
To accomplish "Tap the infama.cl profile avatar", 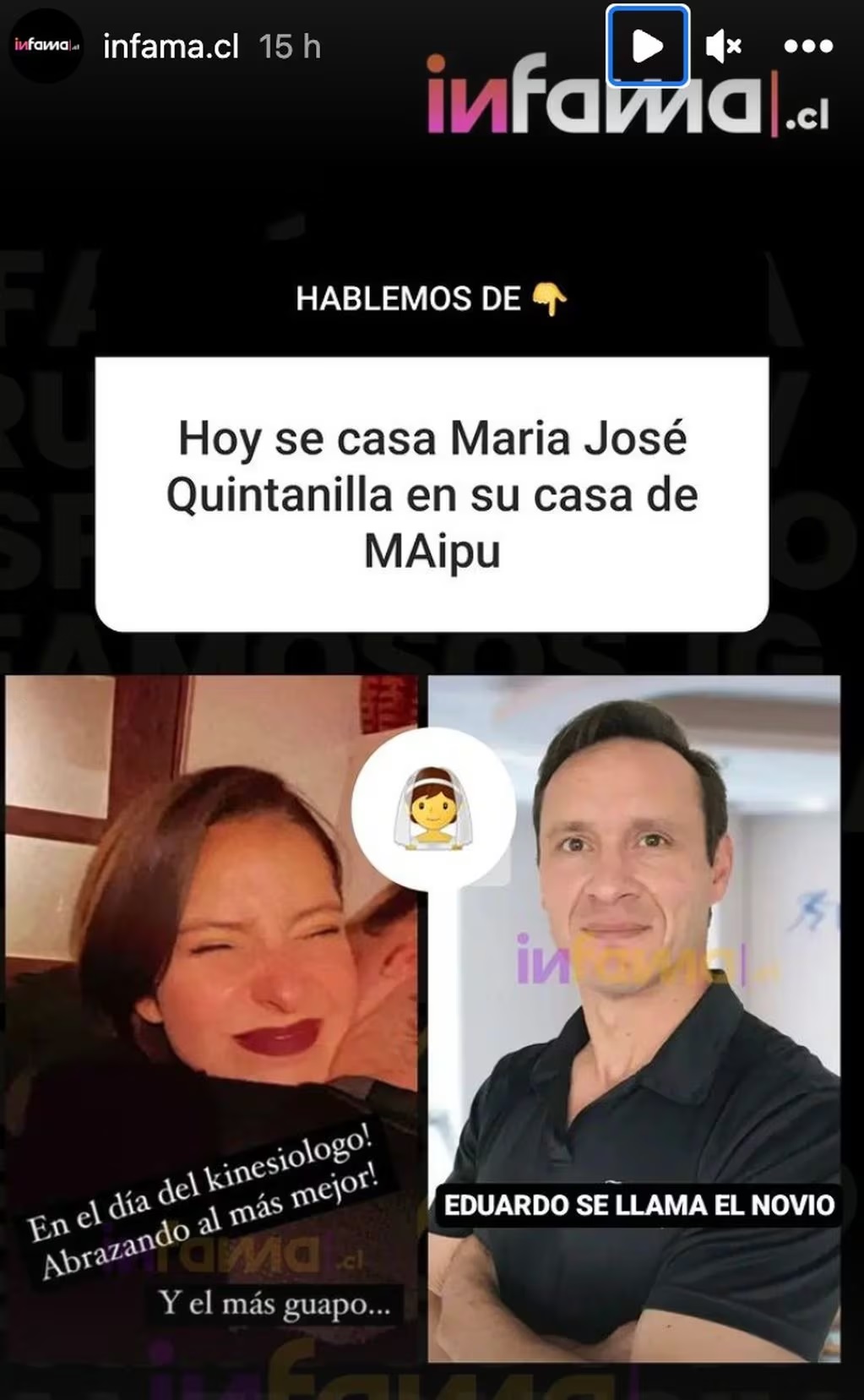I will click(x=46, y=46).
